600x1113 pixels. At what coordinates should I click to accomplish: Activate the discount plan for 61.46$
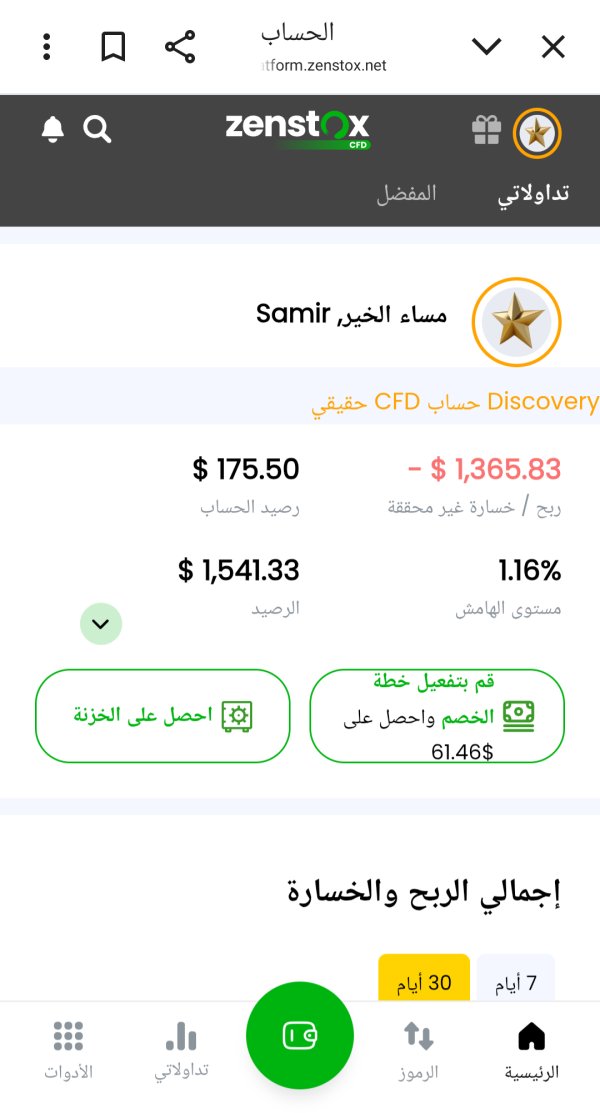[437, 716]
